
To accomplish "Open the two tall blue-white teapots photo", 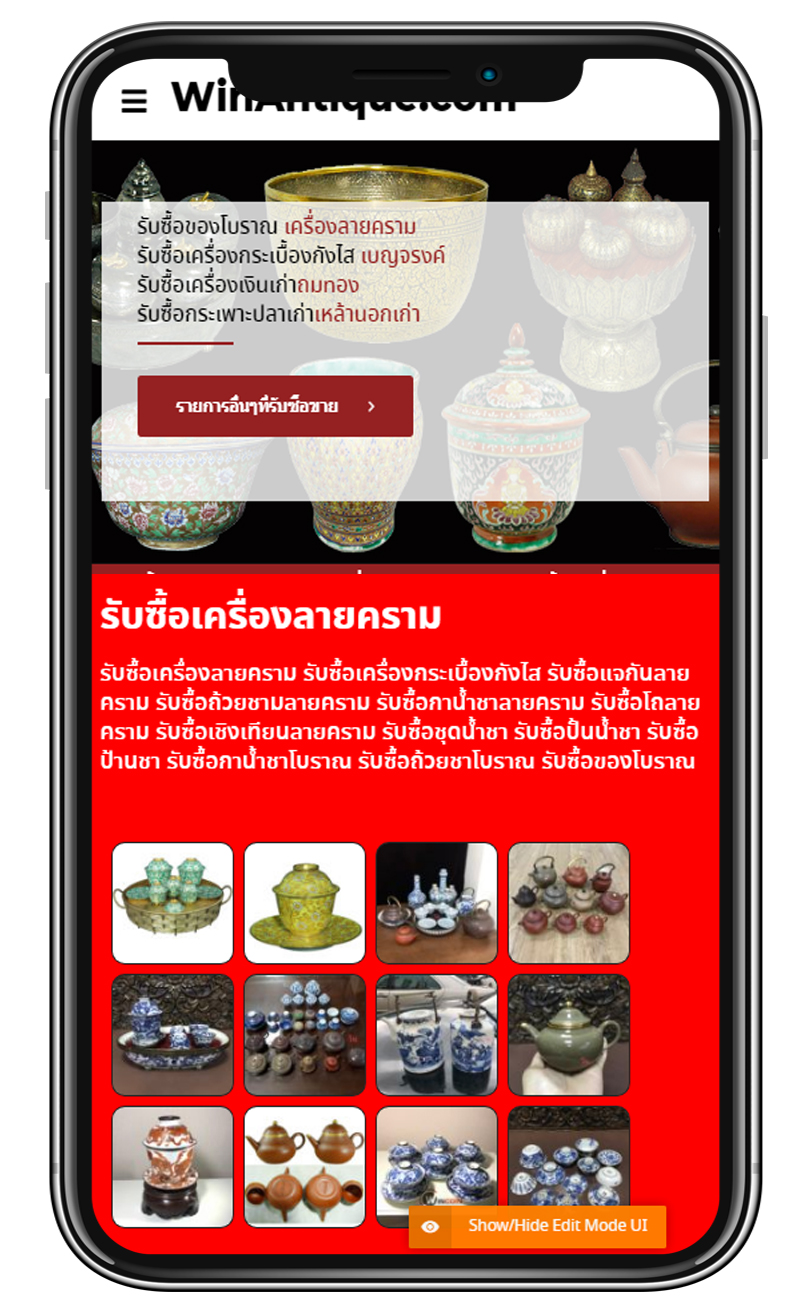I will point(437,1035).
